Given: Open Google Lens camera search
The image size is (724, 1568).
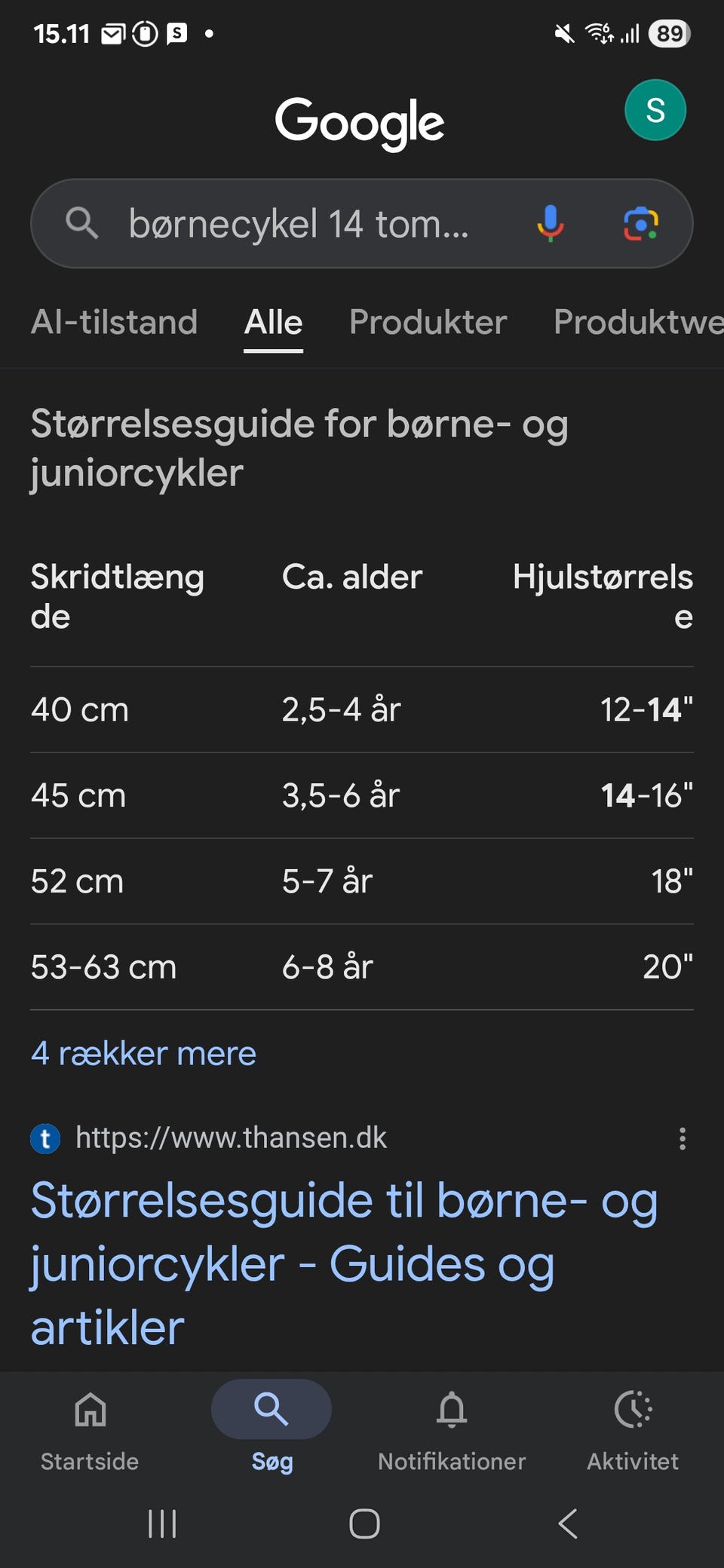Looking at the screenshot, I should [x=640, y=224].
